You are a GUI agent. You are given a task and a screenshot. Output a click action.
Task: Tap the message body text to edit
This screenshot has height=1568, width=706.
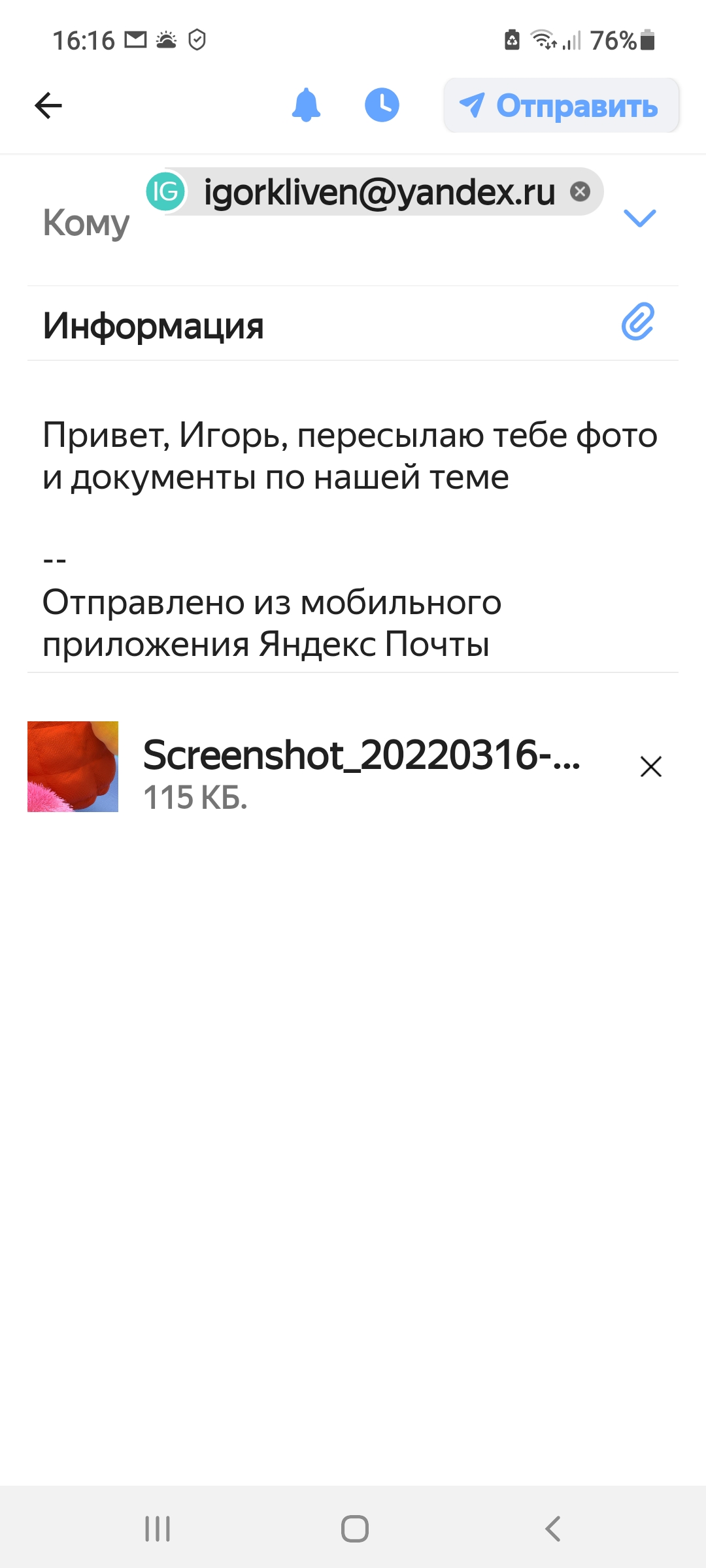coord(350,456)
